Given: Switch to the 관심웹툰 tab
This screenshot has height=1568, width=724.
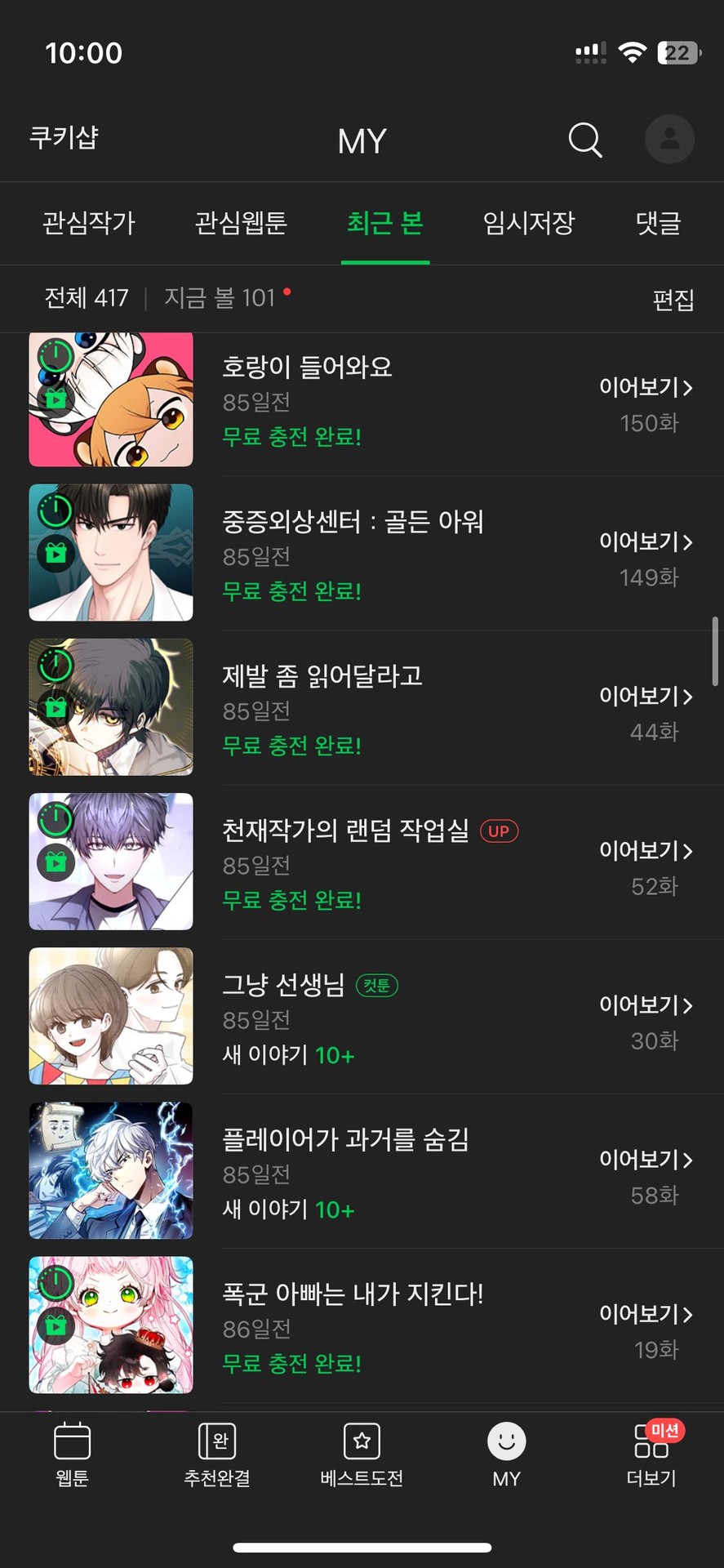Looking at the screenshot, I should point(241,223).
